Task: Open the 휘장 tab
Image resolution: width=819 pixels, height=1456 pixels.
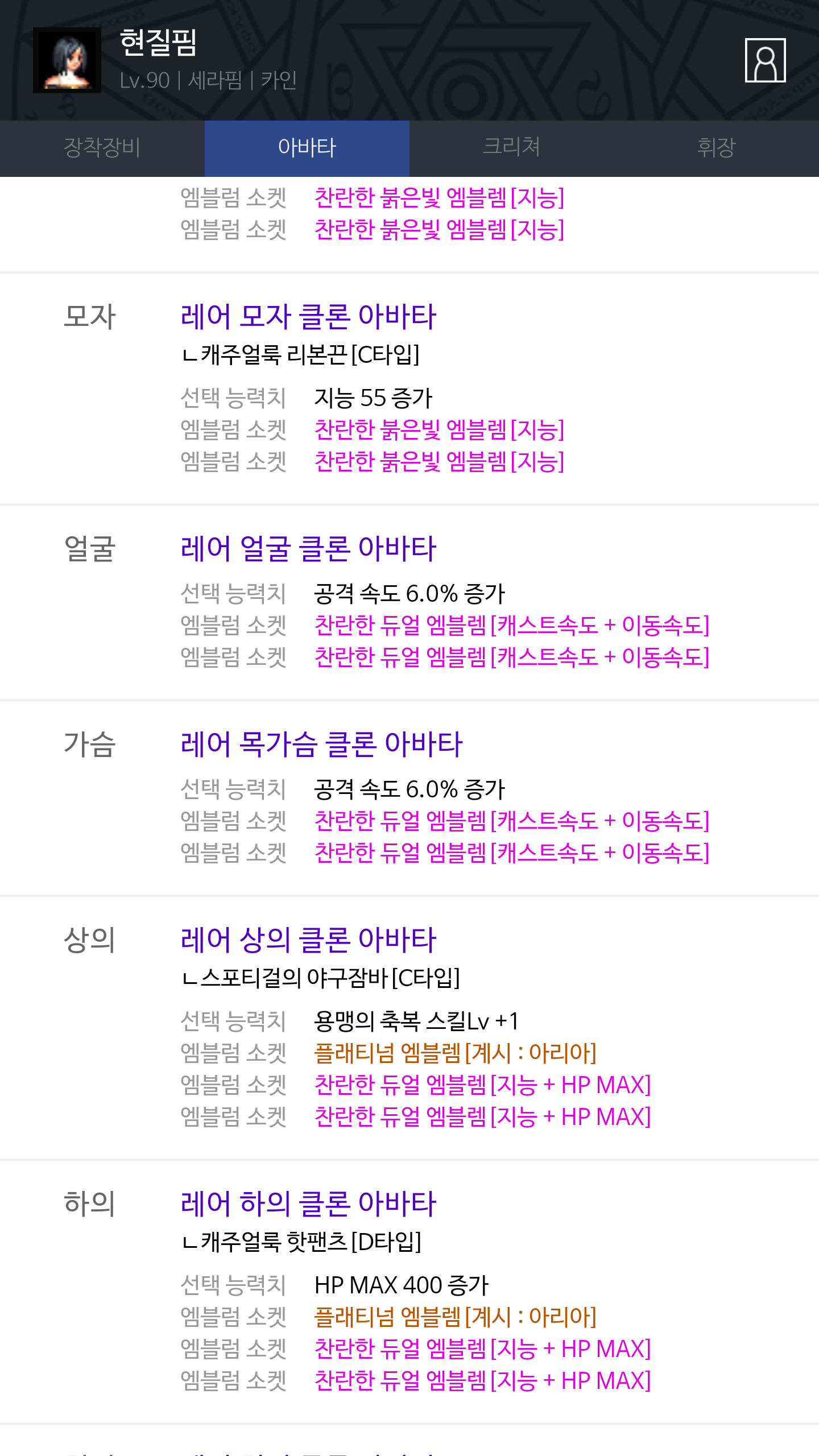Action: click(x=717, y=148)
